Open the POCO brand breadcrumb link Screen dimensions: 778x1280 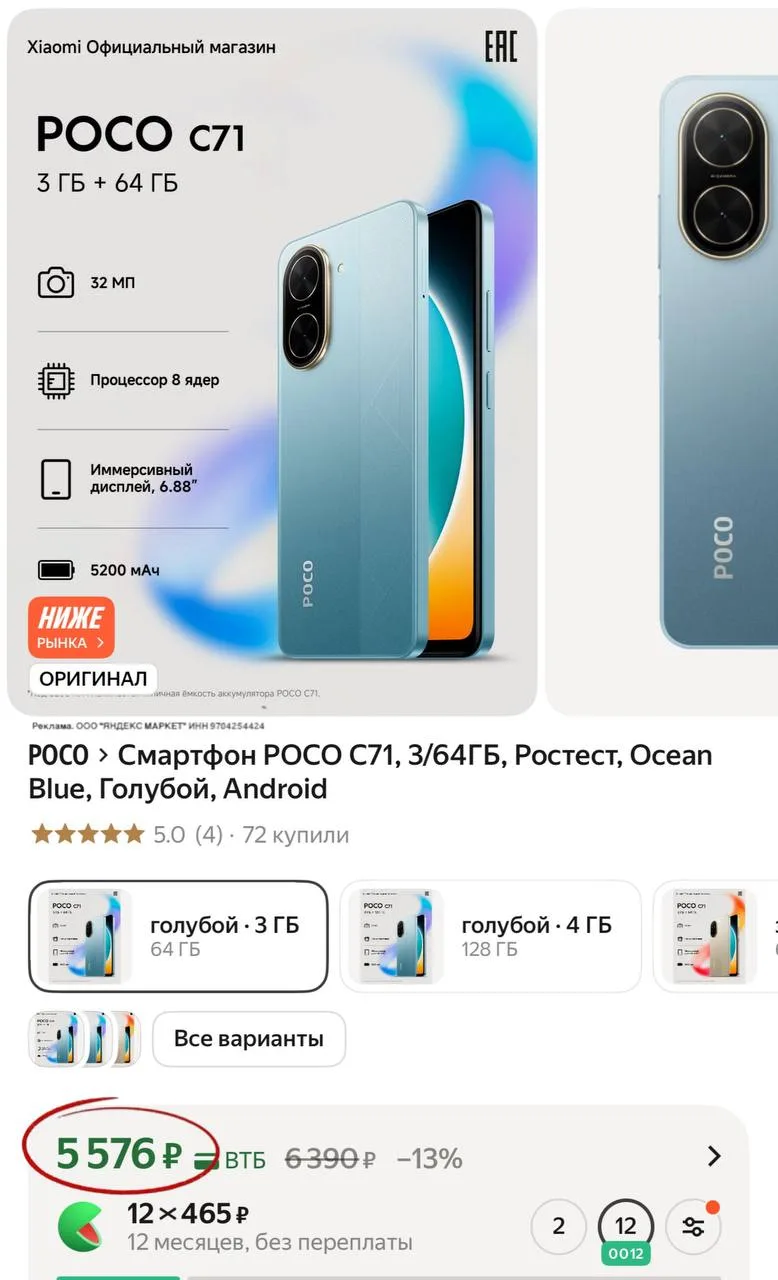(x=58, y=755)
